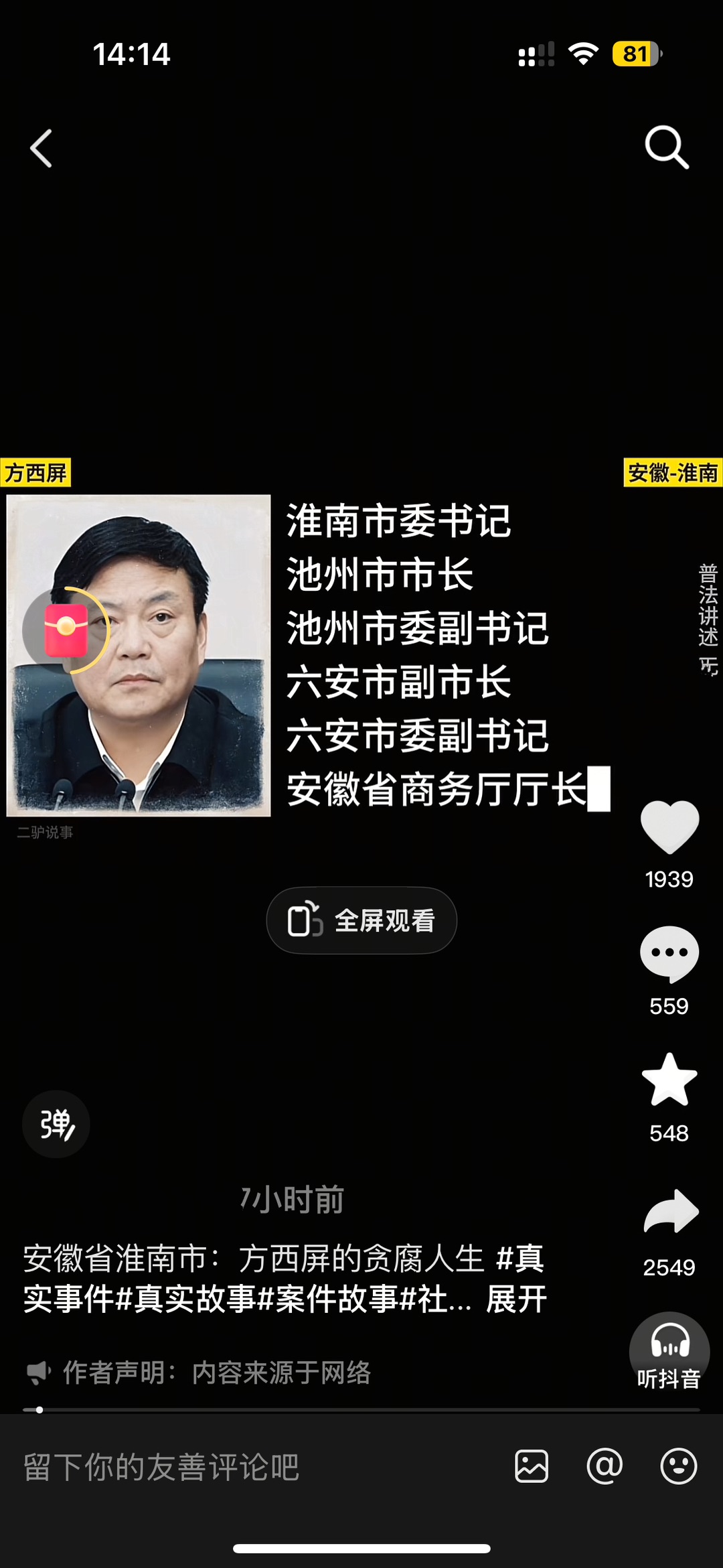Go back using the arrow
The image size is (723, 1568).
point(42,148)
